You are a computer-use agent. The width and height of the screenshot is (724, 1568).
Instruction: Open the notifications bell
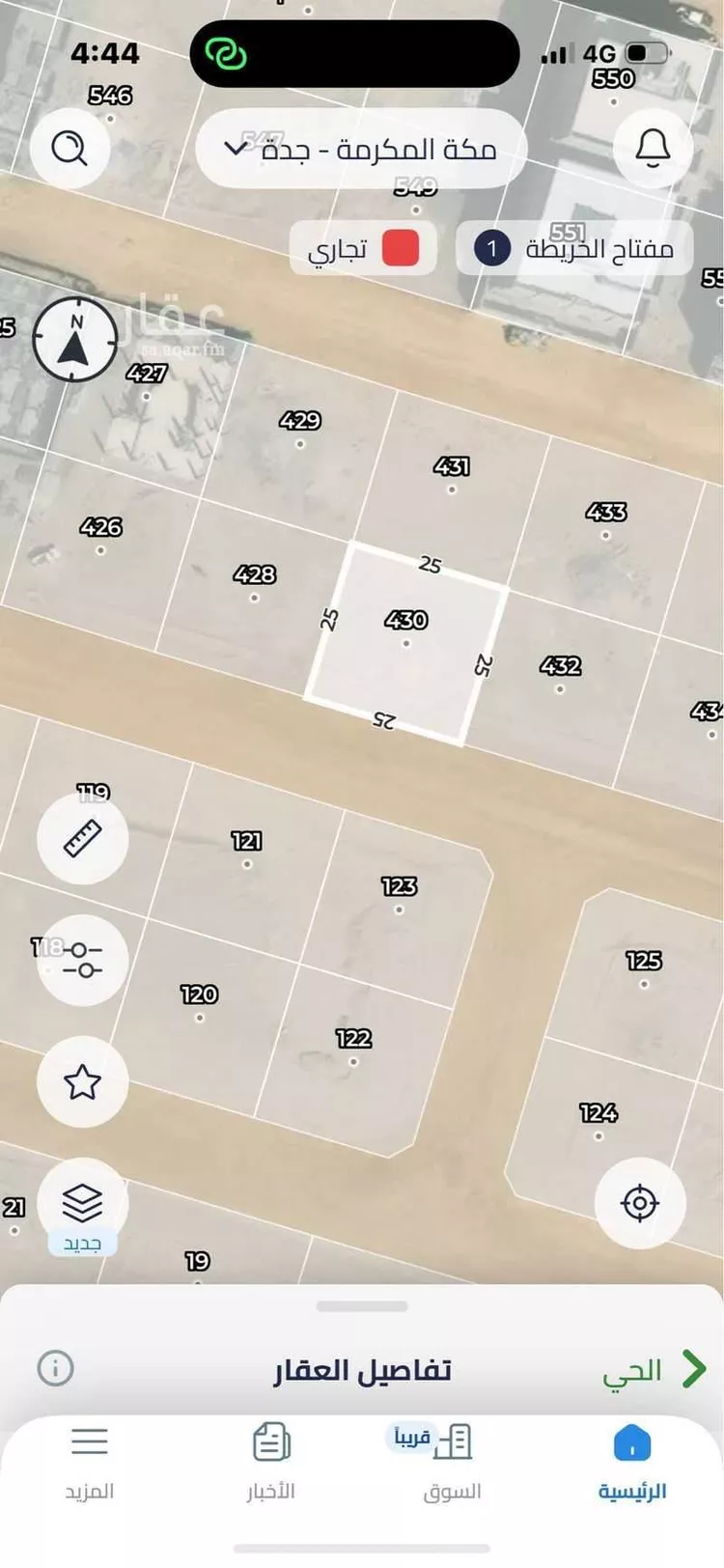tap(653, 149)
